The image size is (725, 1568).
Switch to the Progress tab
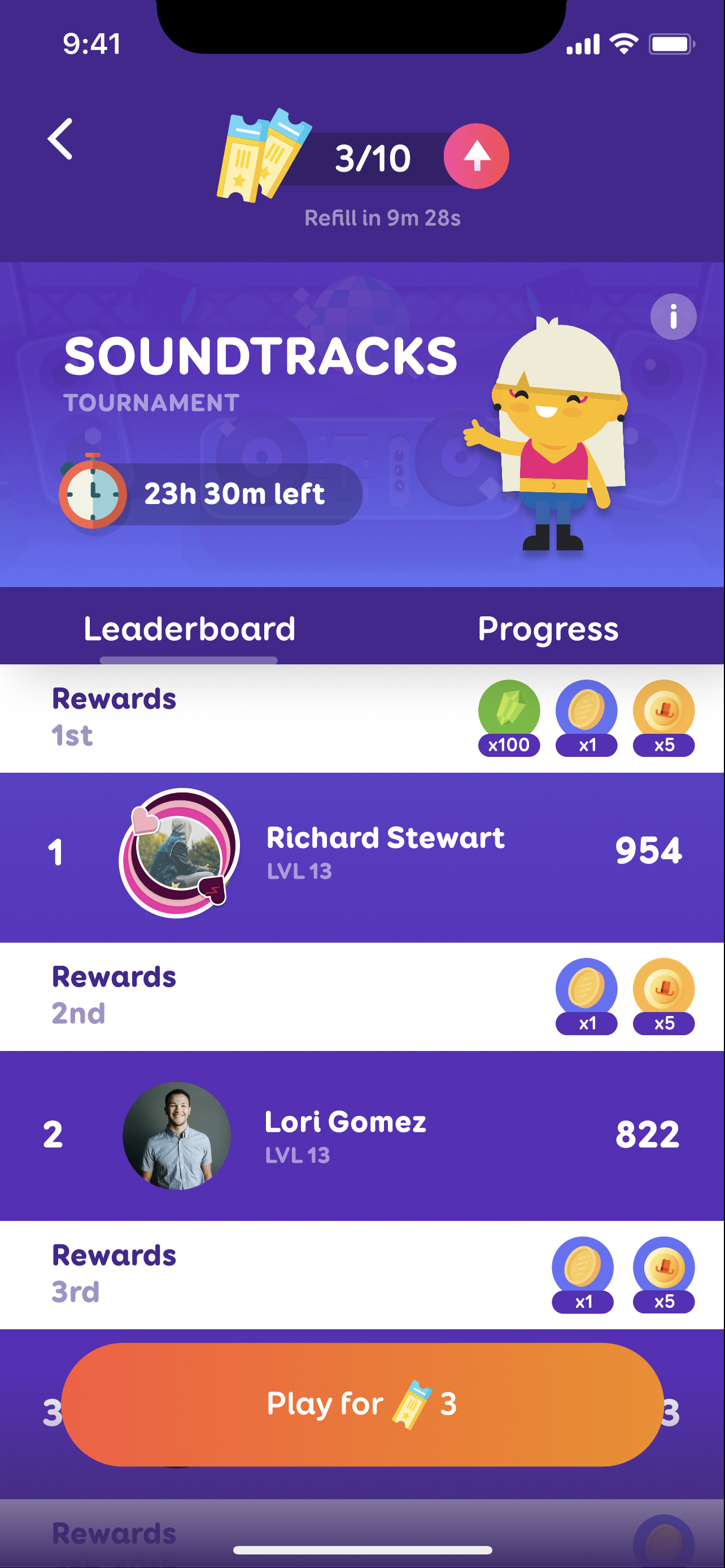tap(548, 628)
